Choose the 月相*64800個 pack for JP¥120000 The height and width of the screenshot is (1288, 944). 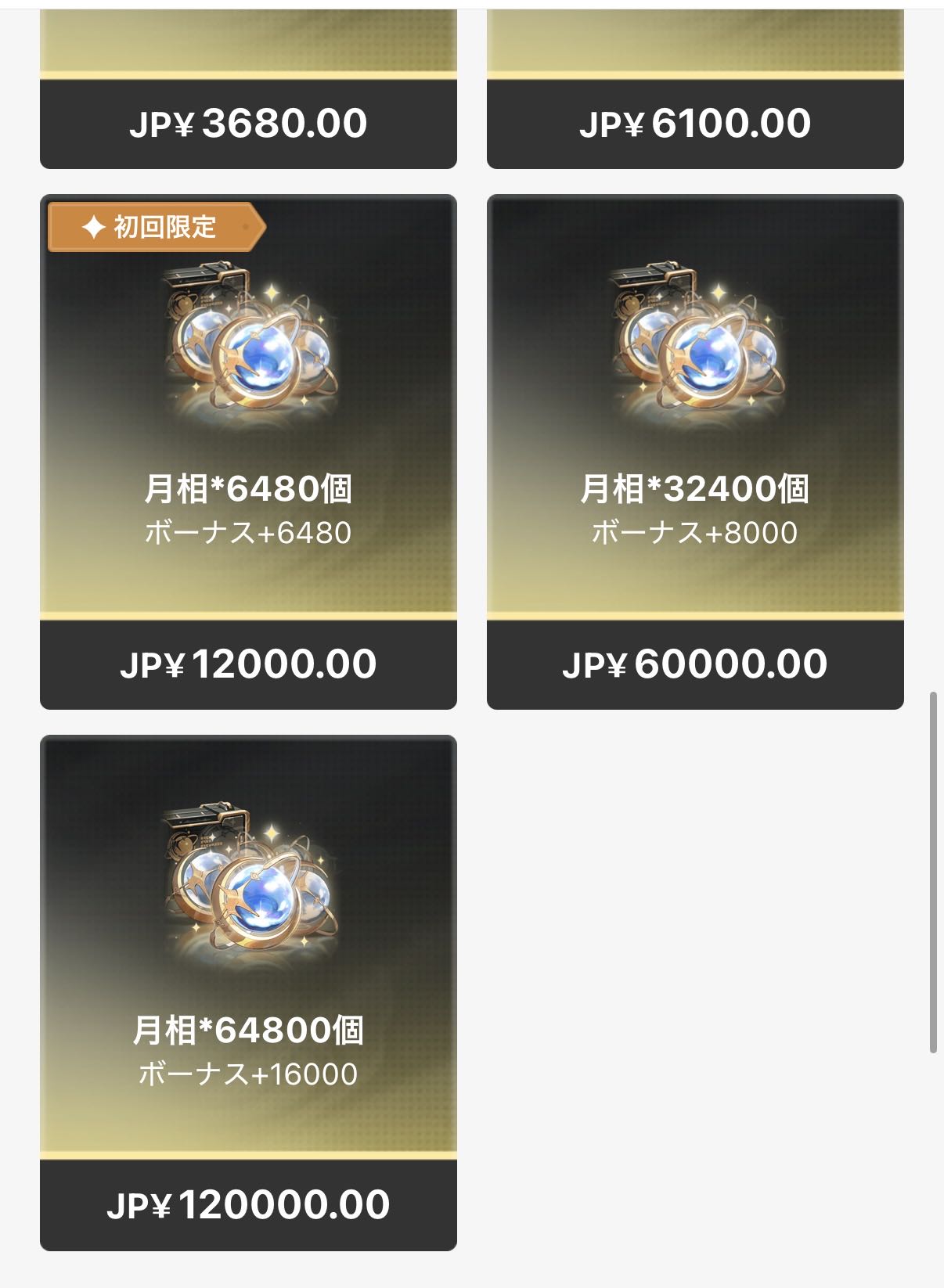click(x=248, y=992)
